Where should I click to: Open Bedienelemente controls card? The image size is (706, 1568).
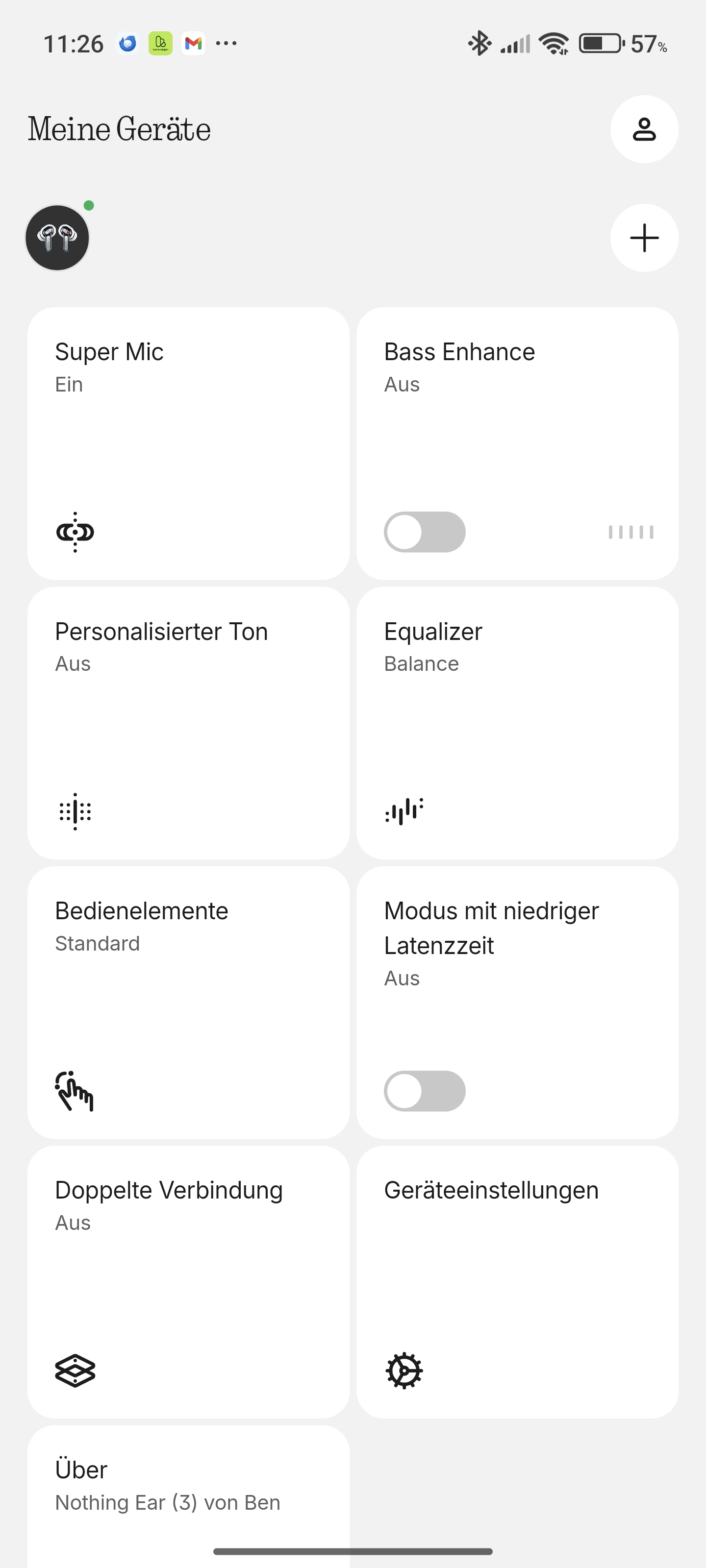coord(188,1002)
